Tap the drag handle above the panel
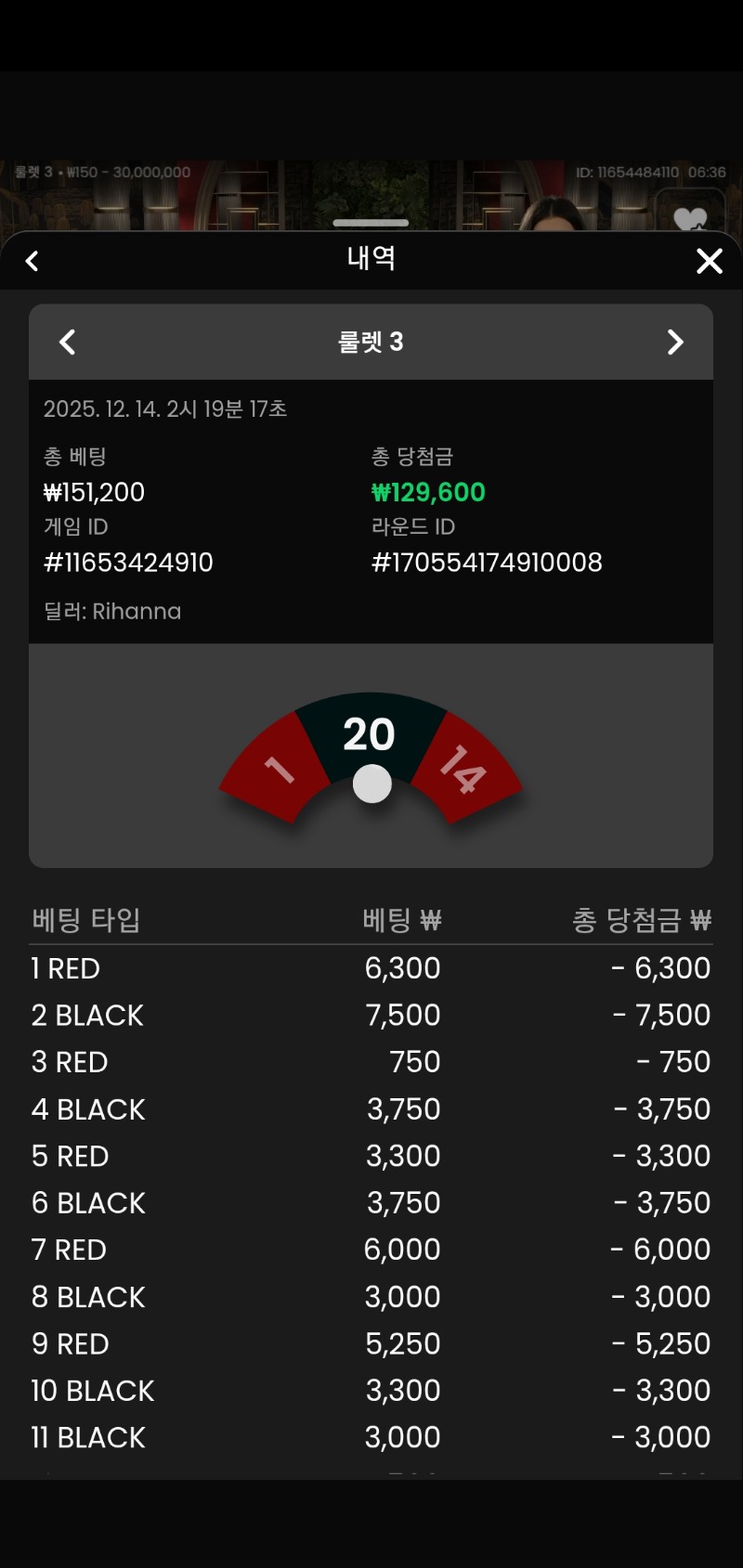The height and width of the screenshot is (1568, 743). (371, 223)
